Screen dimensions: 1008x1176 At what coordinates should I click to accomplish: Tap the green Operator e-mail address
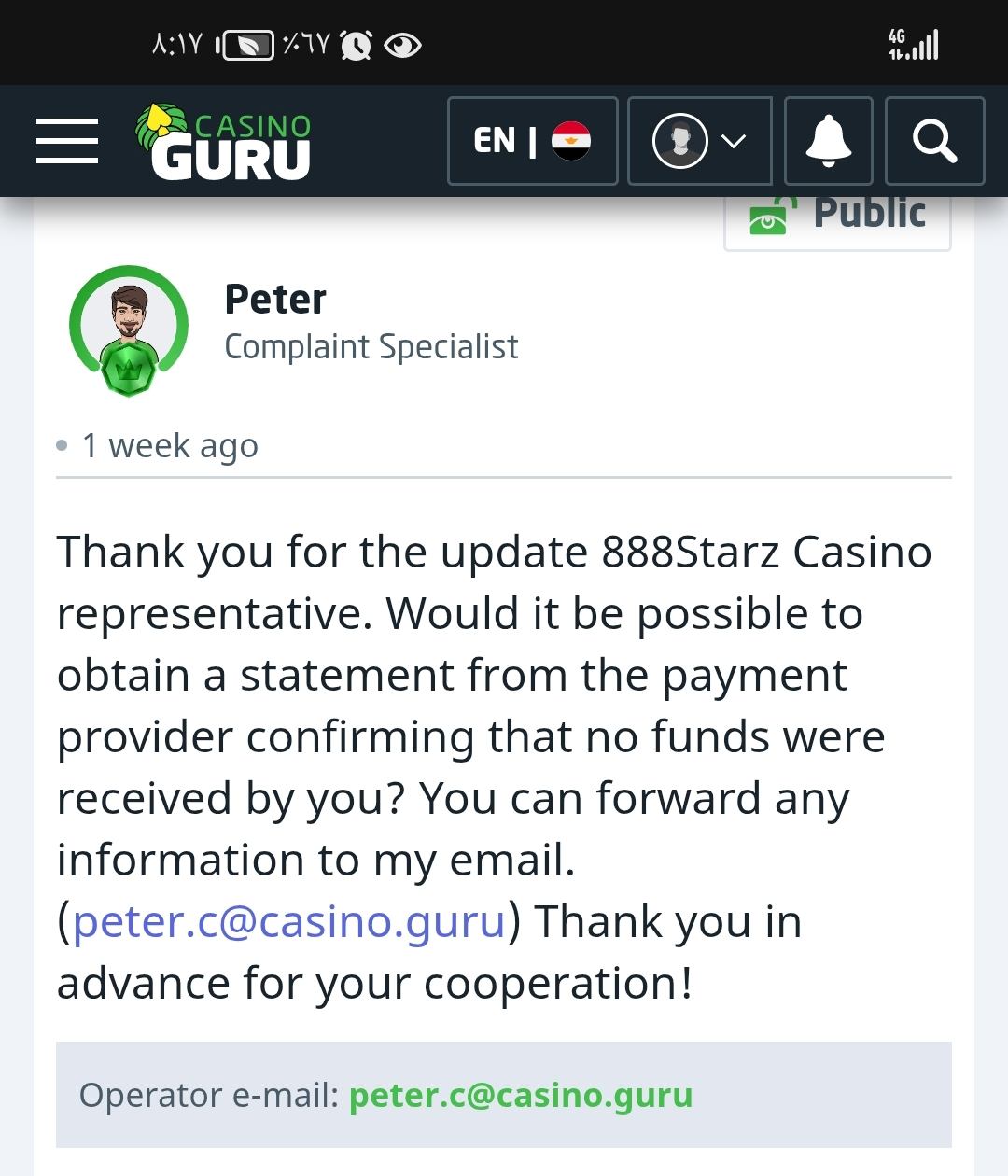521,1094
